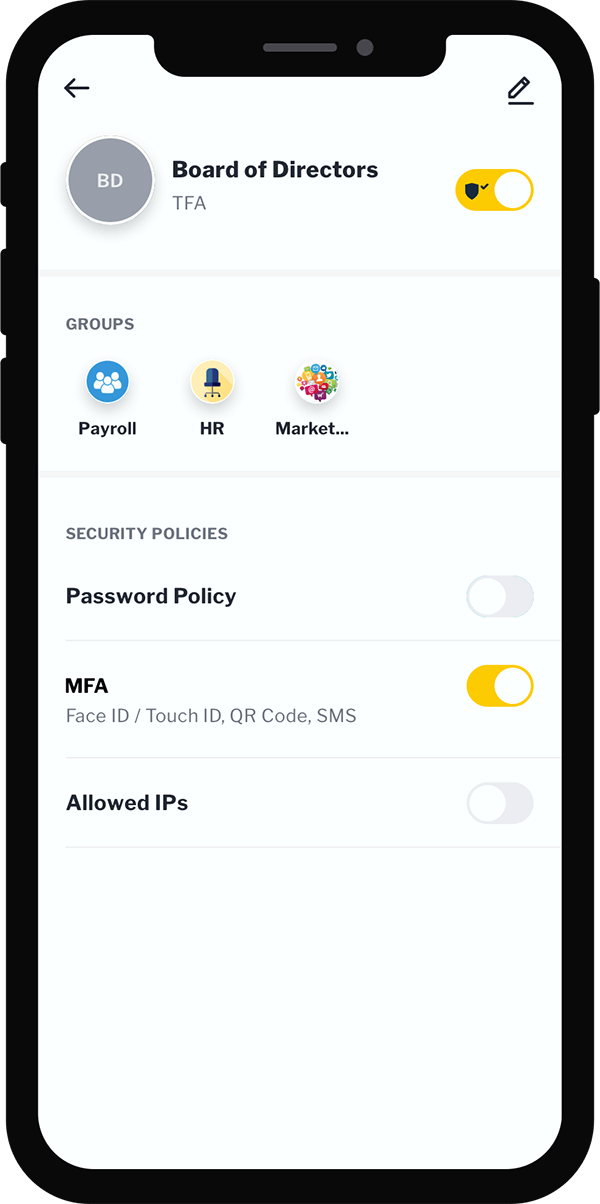The image size is (600, 1204).
Task: Enable the Password Policy switch
Action: coord(500,597)
